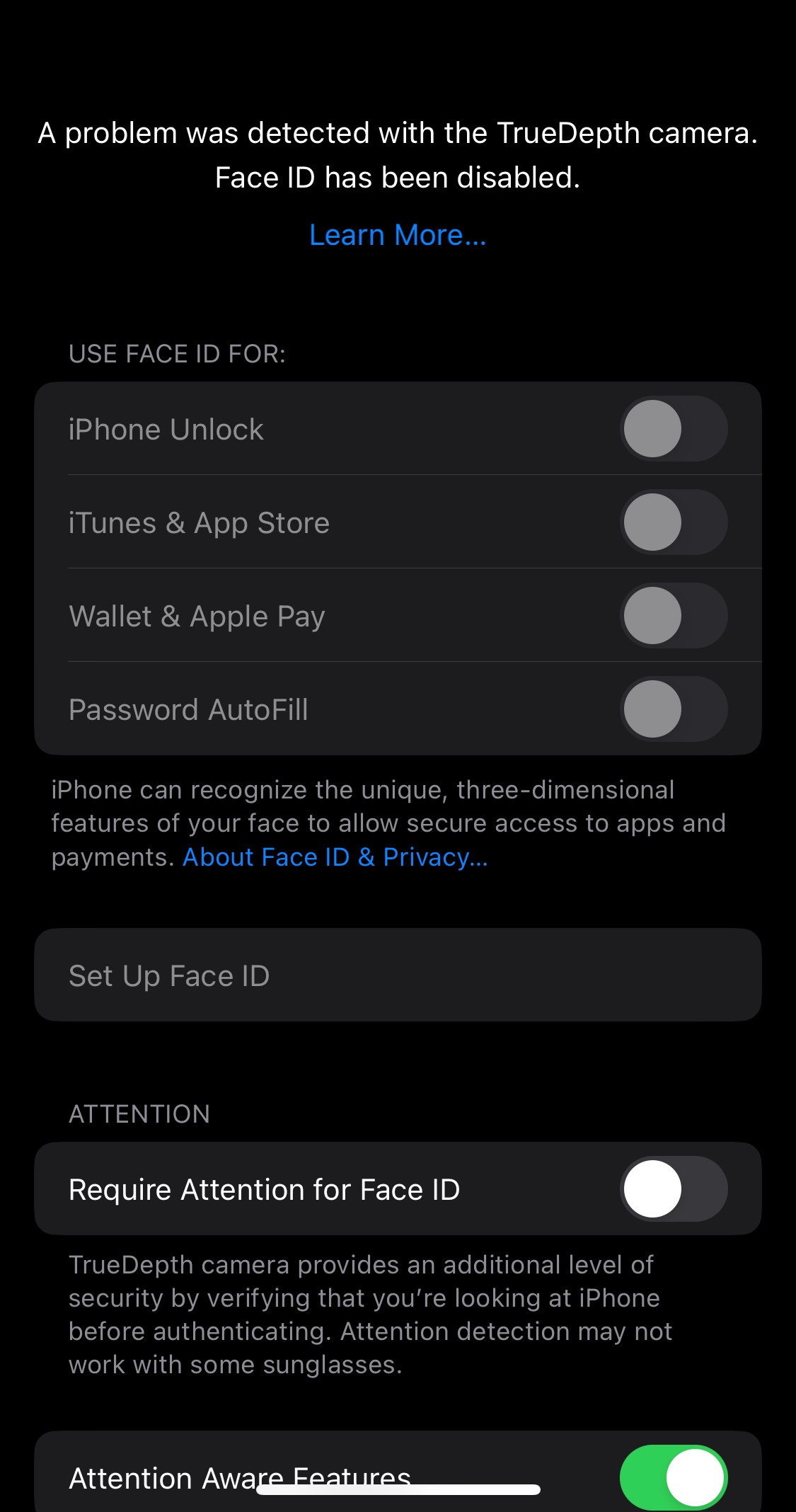
Task: Toggle the iPhone Unlock switch
Action: (x=674, y=428)
